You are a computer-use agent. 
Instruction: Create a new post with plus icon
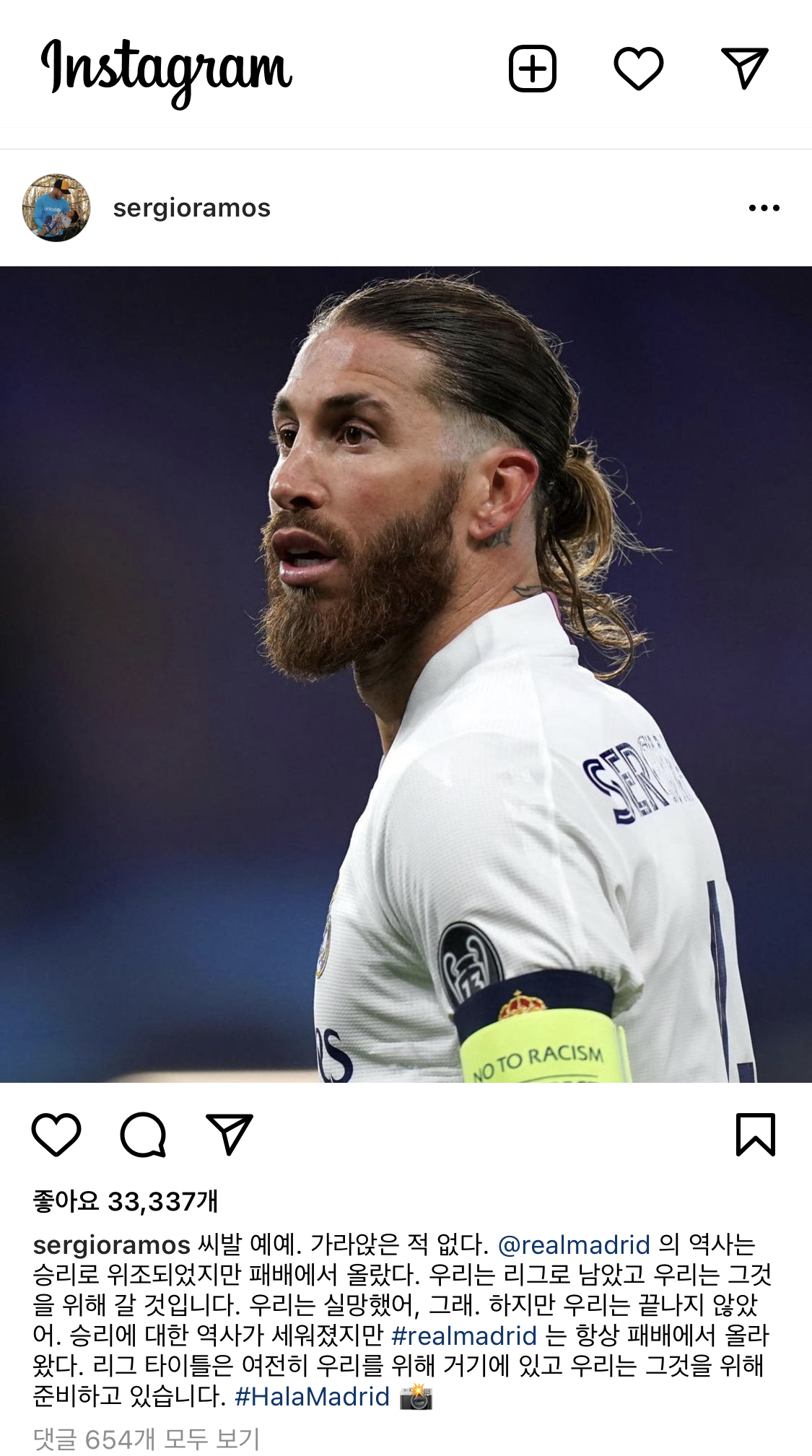[533, 69]
